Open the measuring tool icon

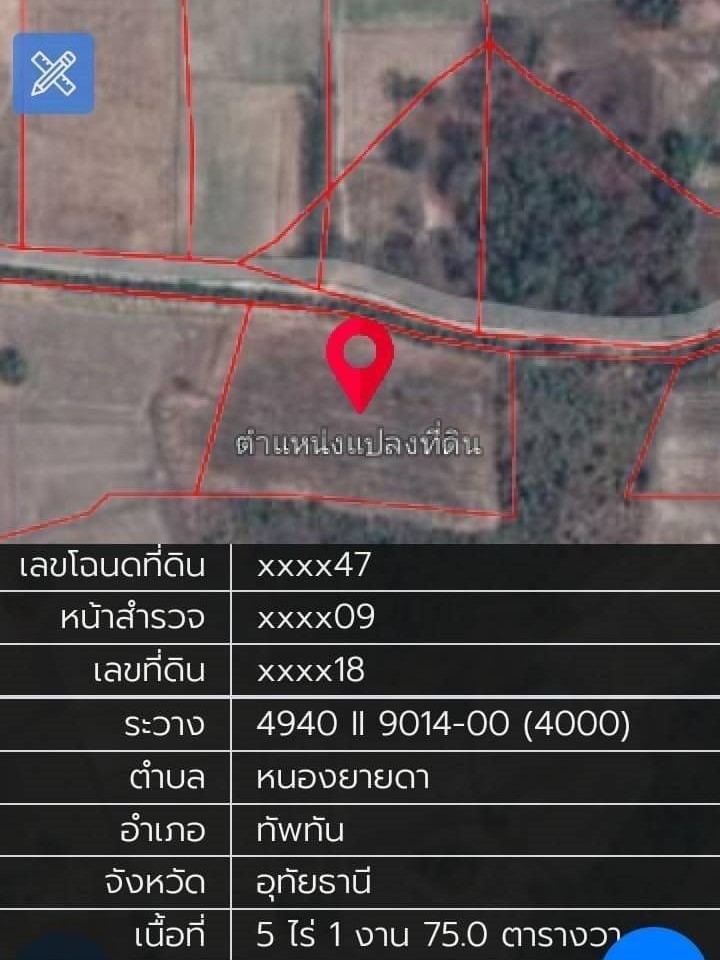click(53, 73)
